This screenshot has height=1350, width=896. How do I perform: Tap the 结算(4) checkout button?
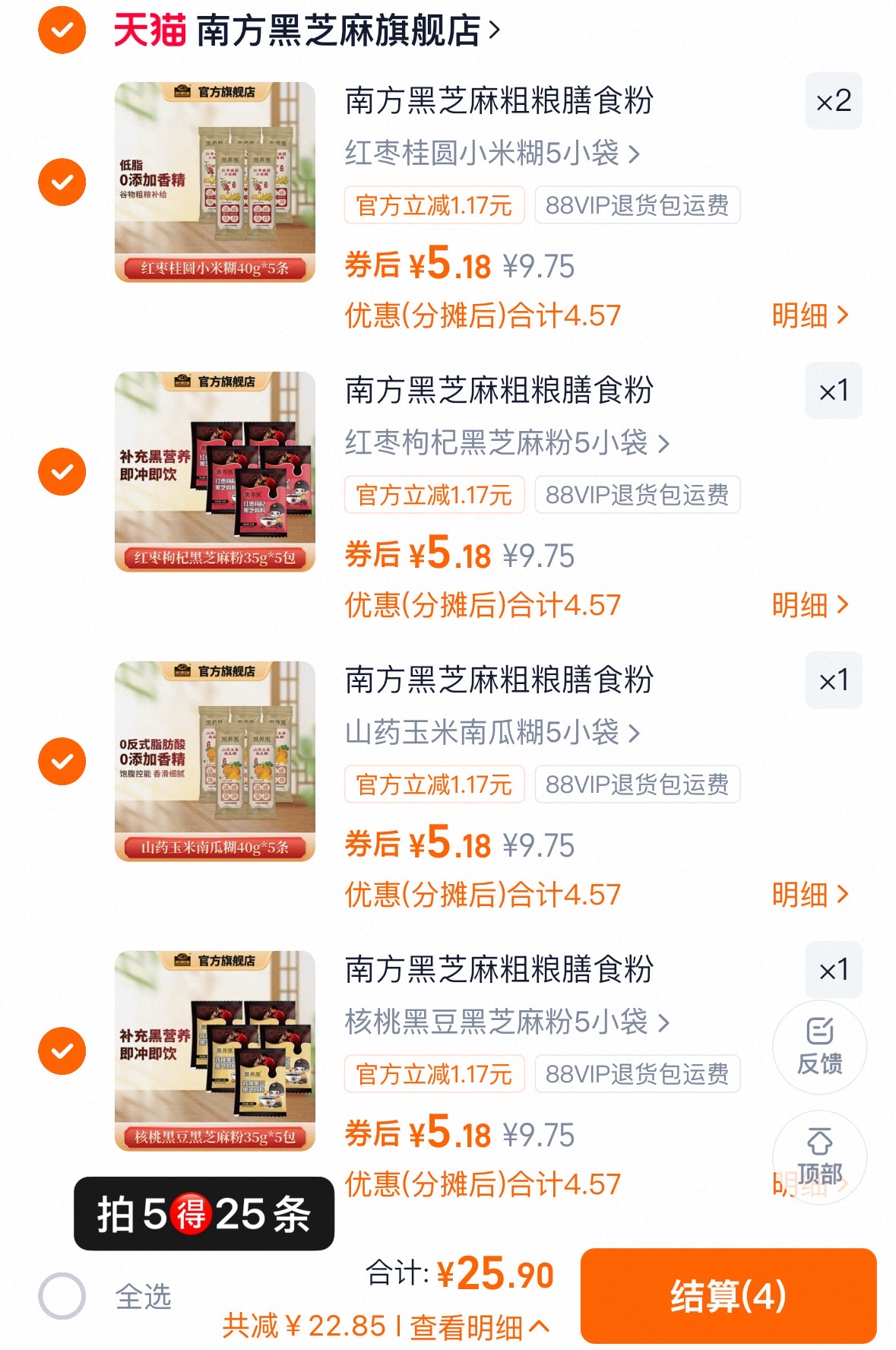(x=727, y=1295)
